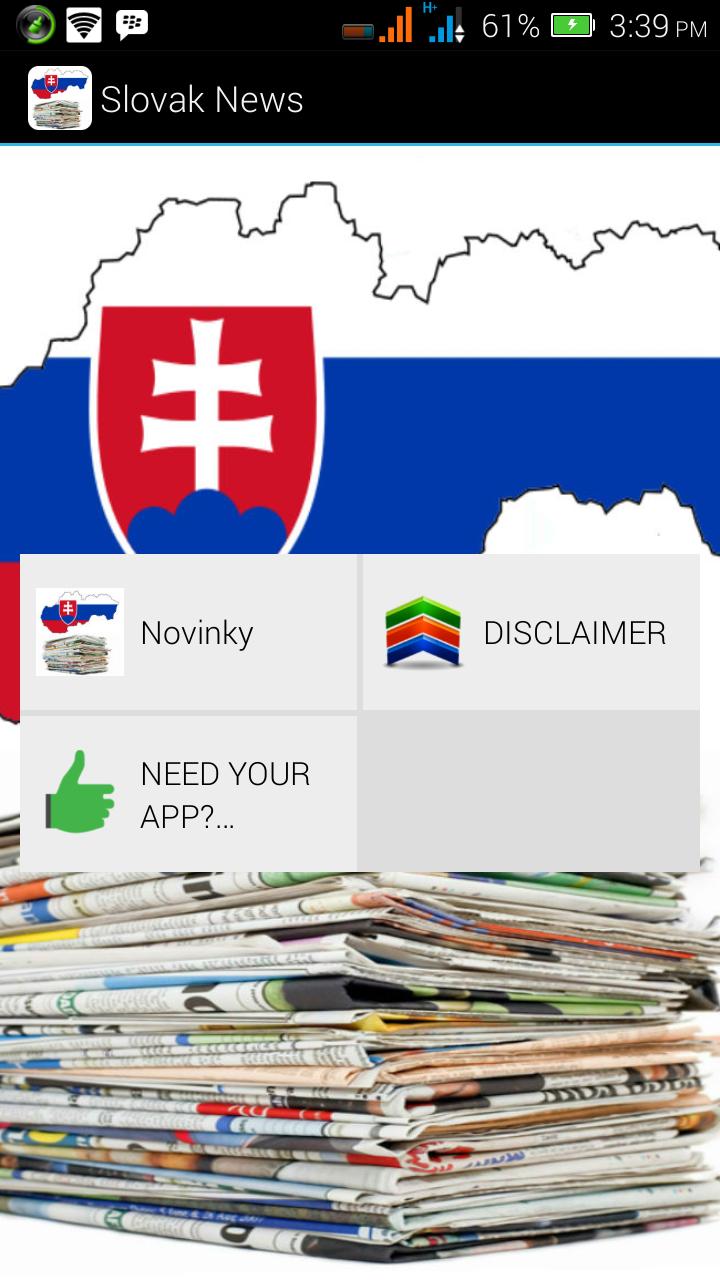
Task: Open the Novinky news section
Action: (188, 632)
